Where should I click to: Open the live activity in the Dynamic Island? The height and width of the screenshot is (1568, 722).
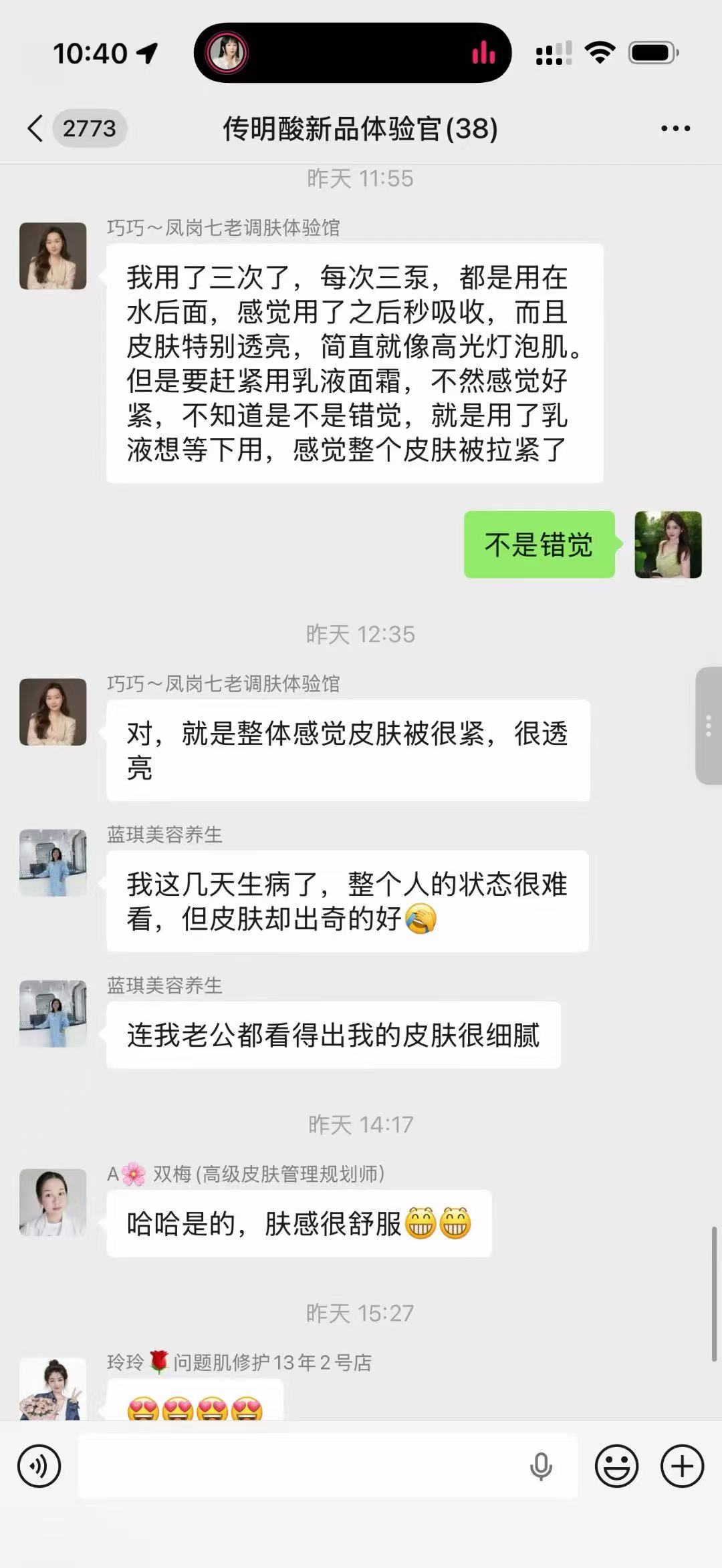(352, 53)
